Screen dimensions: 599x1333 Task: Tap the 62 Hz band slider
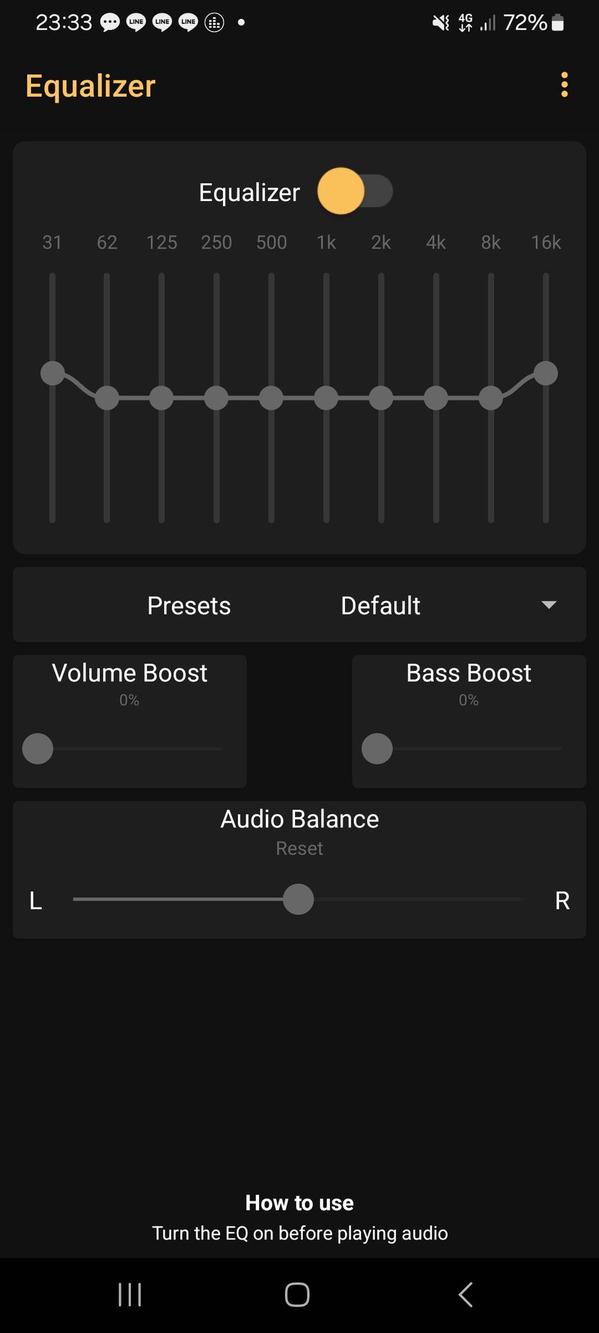coord(107,398)
